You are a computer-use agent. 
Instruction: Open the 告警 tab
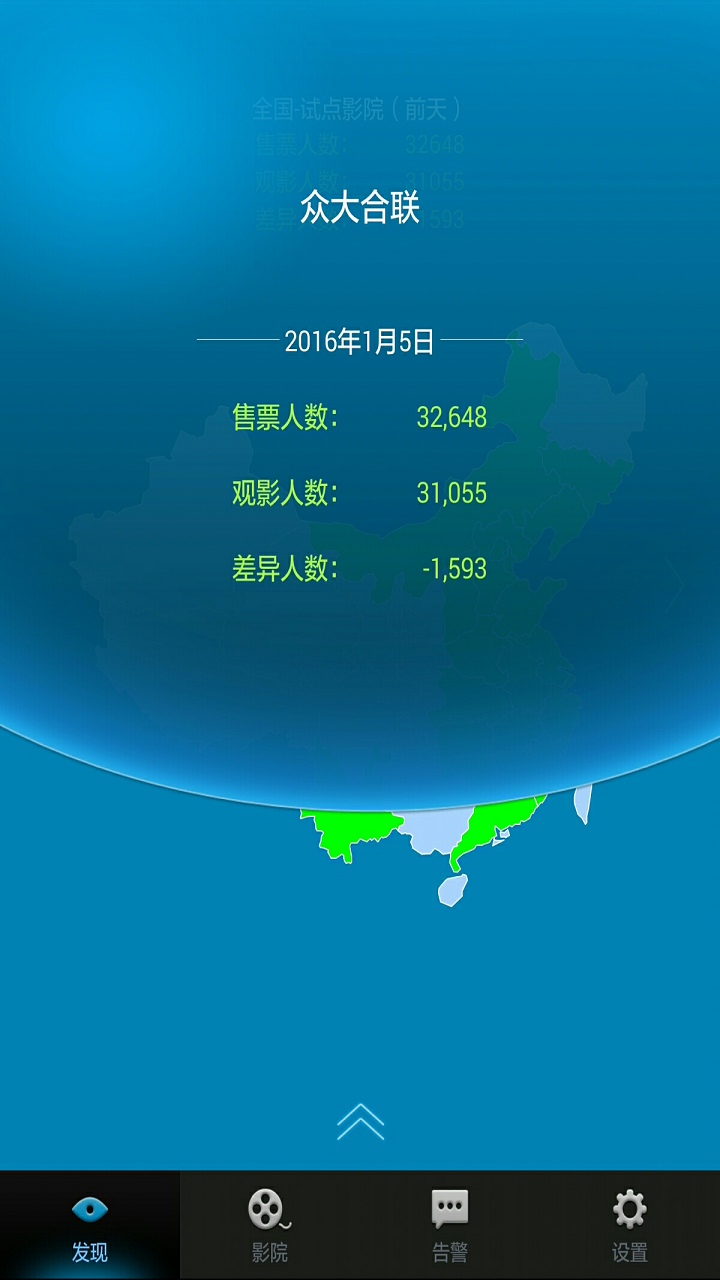pos(450,1225)
